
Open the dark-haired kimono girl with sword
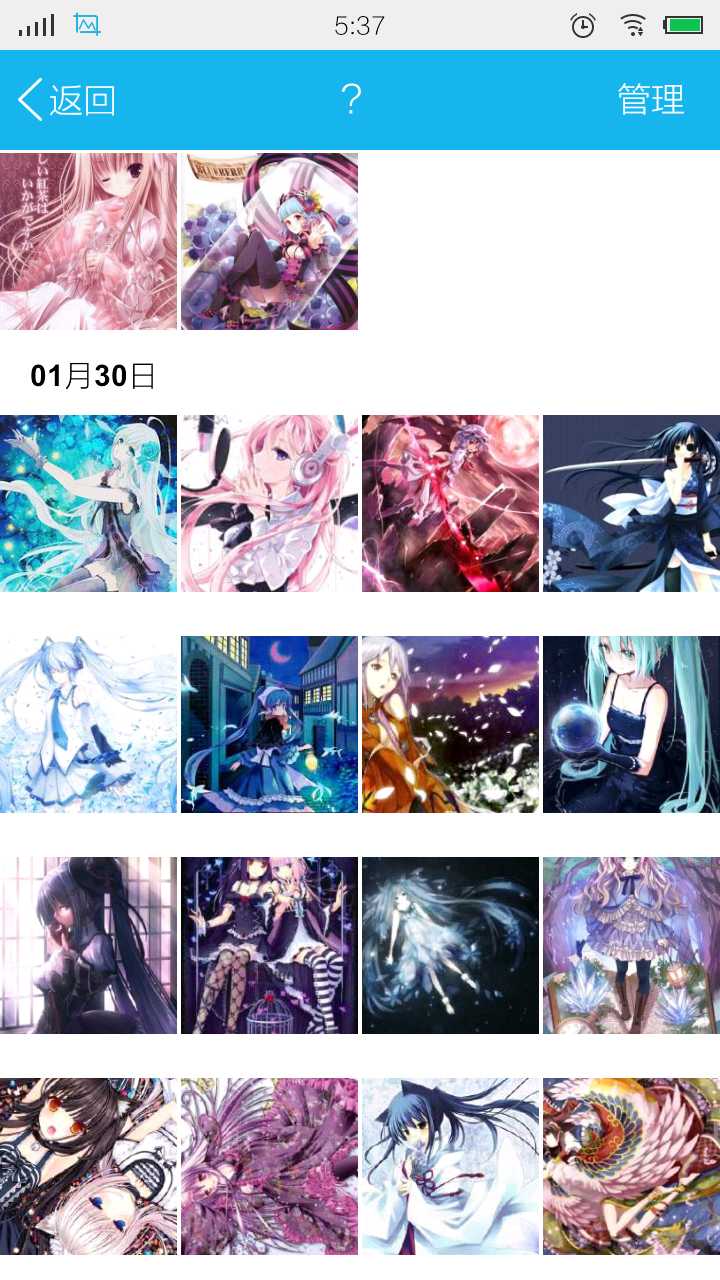coord(631,503)
